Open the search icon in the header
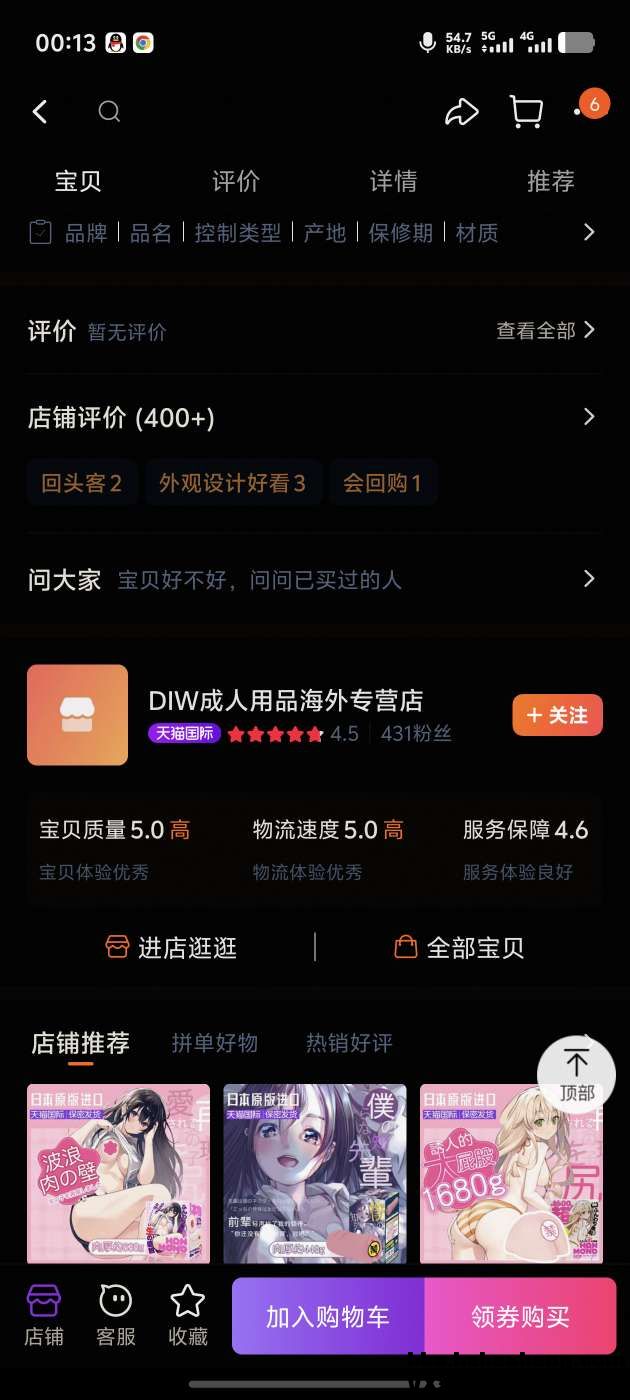630x1400 pixels. point(109,112)
